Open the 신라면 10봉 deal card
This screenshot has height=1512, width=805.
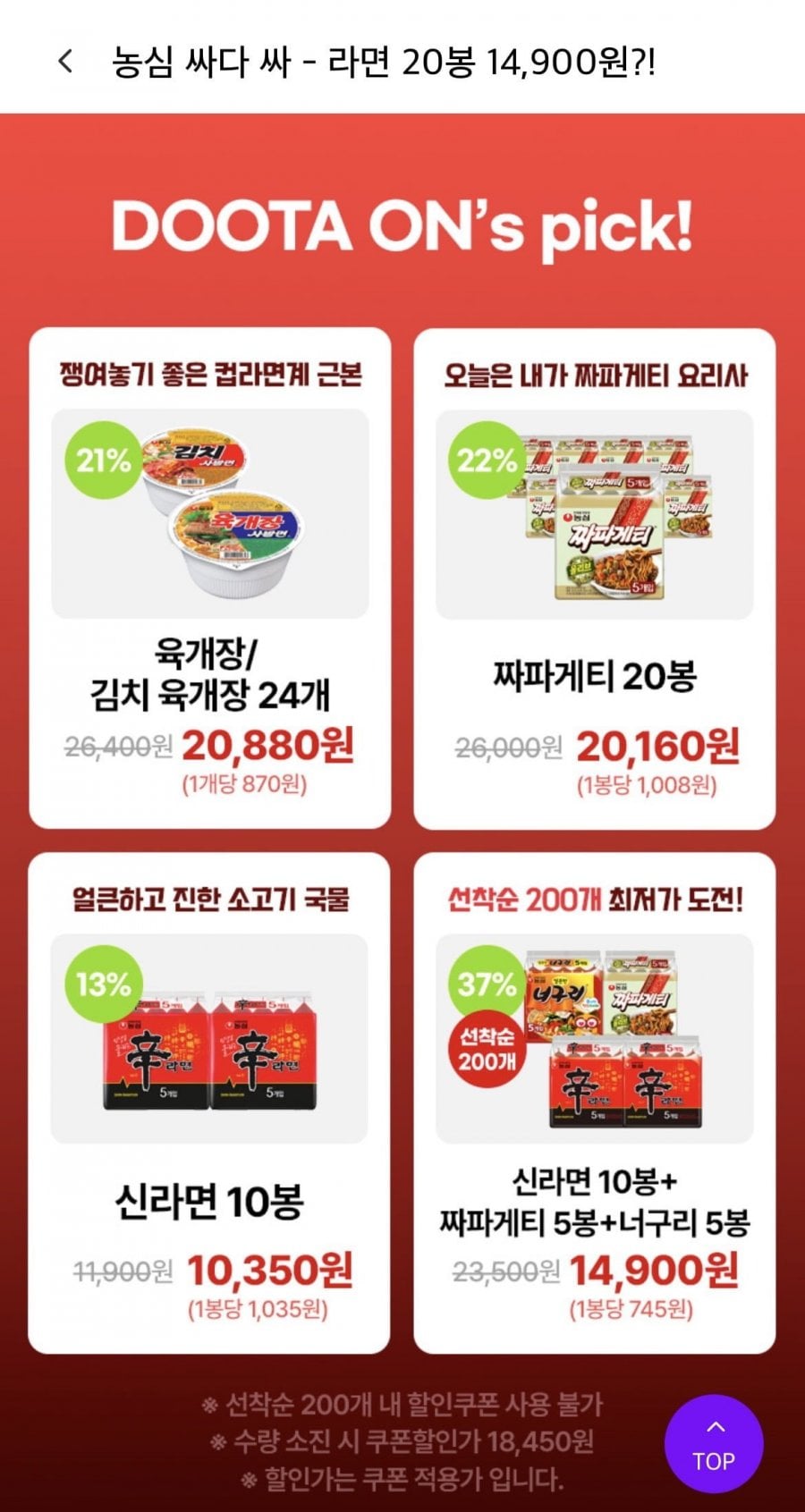209,1102
